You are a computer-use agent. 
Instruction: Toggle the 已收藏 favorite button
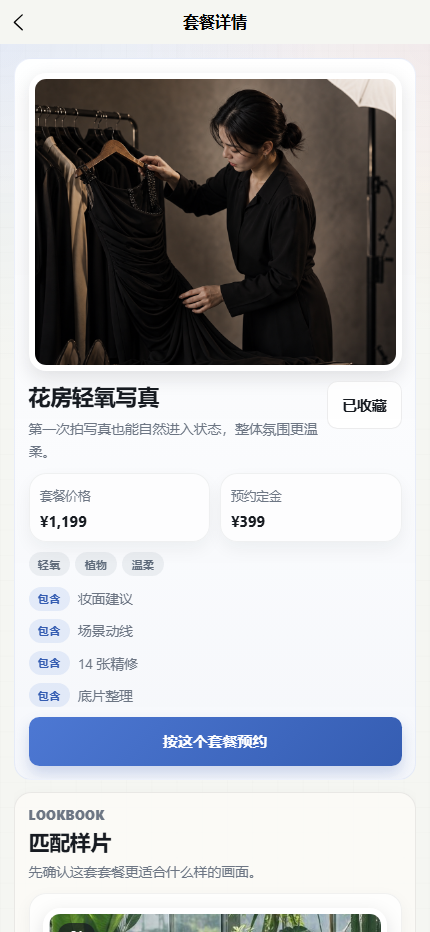[x=365, y=405]
